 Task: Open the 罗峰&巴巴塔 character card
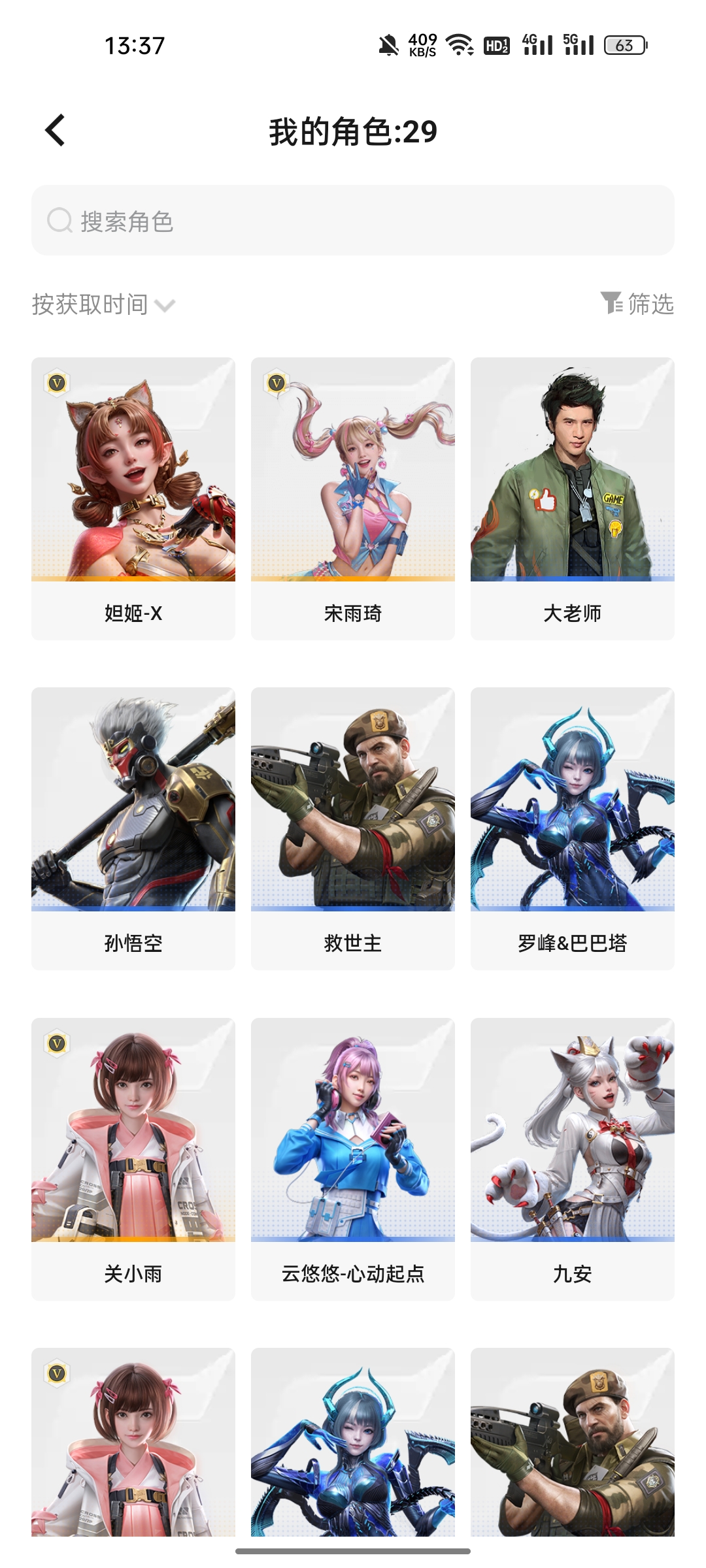(572, 828)
